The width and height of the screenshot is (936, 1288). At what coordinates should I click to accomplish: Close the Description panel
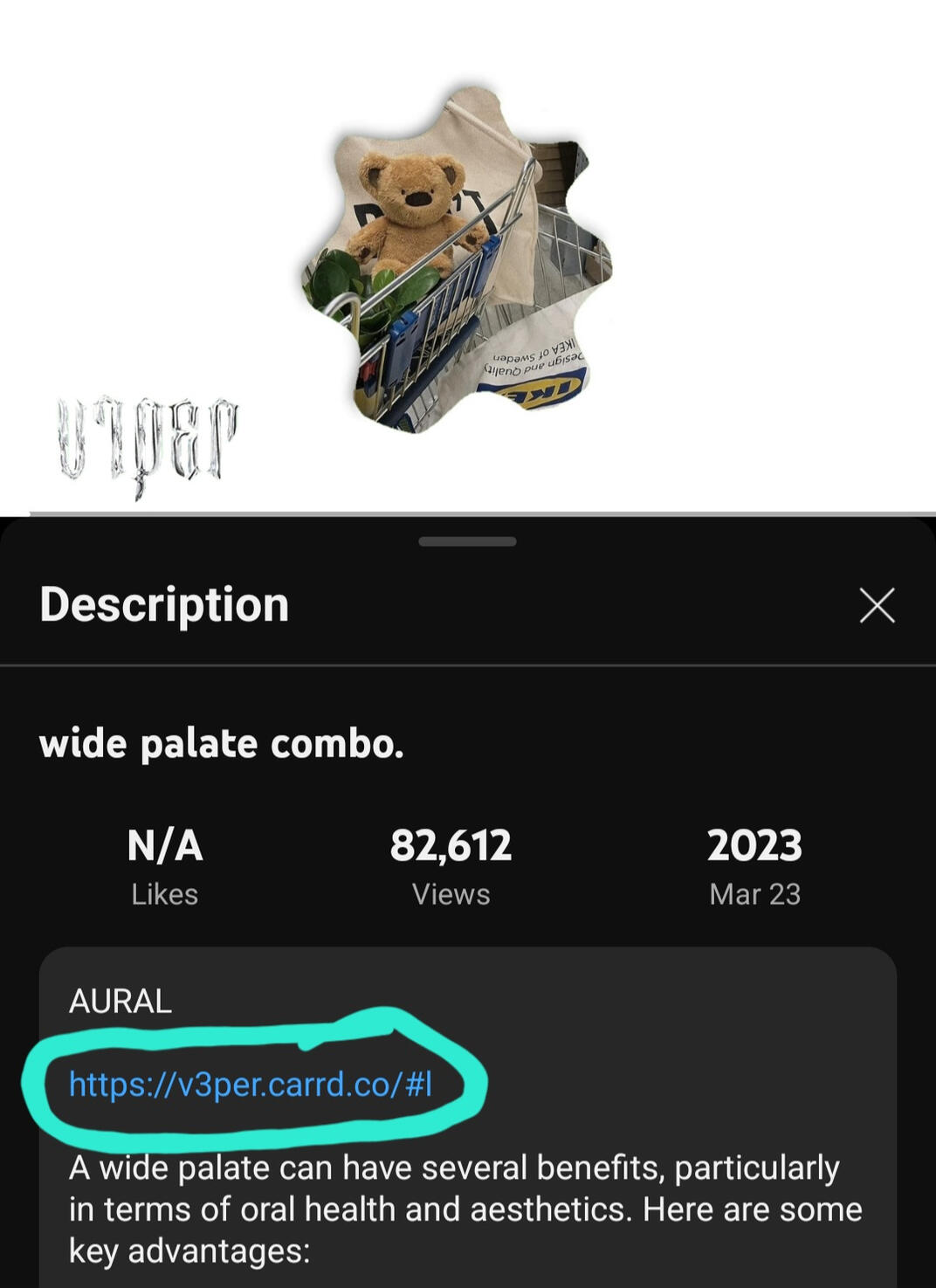coord(877,605)
